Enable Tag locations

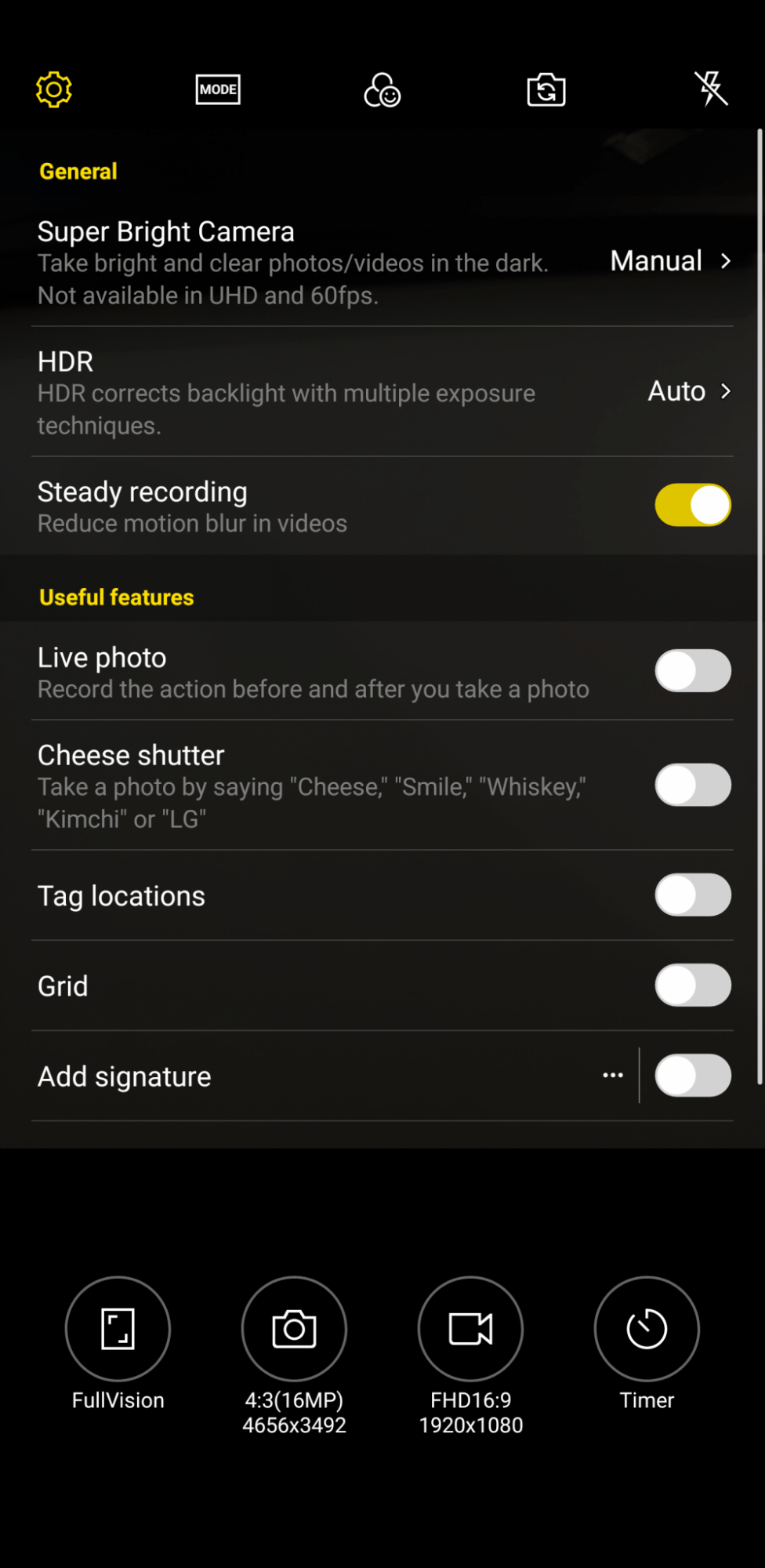coord(693,895)
